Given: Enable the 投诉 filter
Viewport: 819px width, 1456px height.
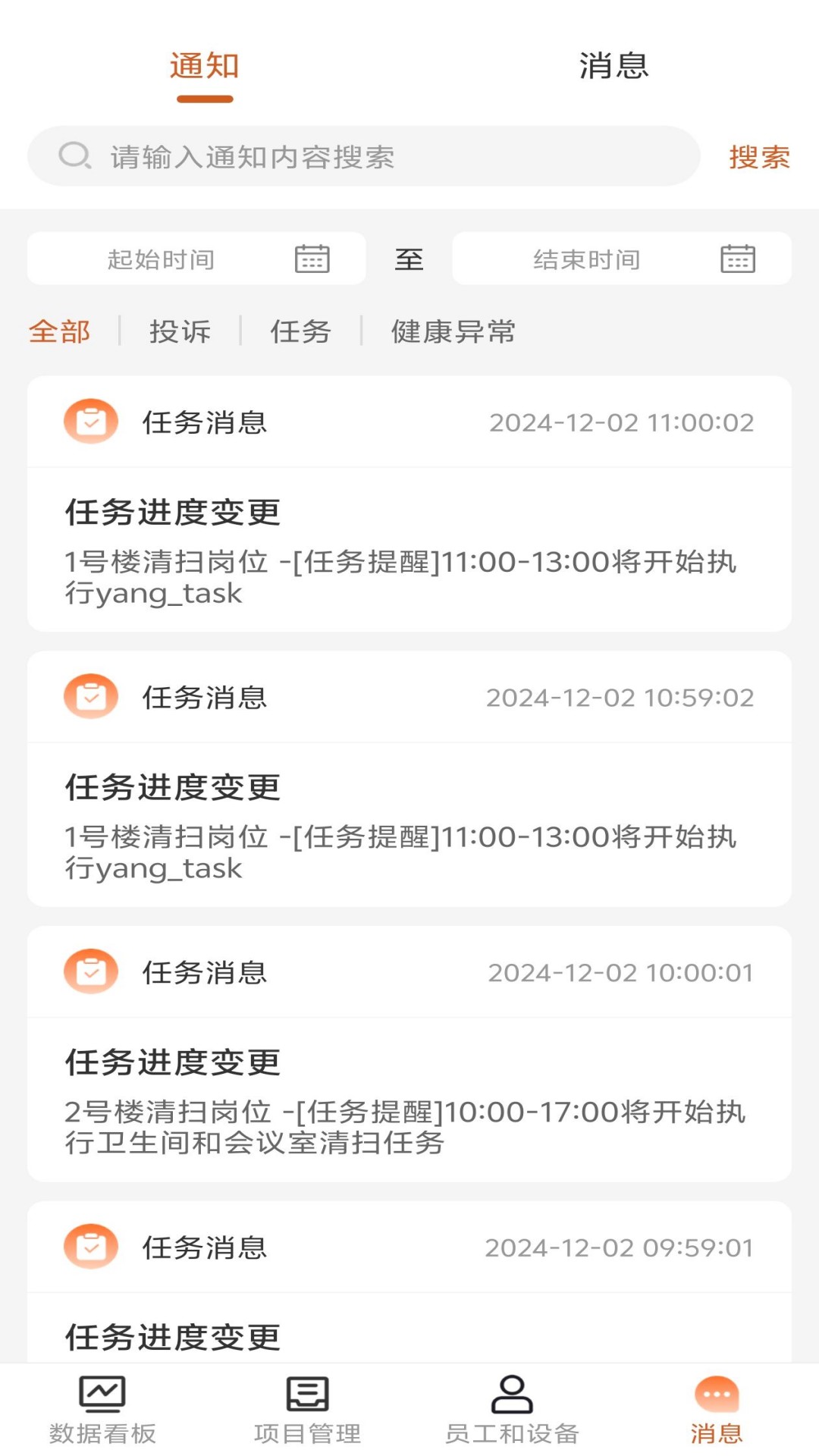Looking at the screenshot, I should tap(180, 331).
